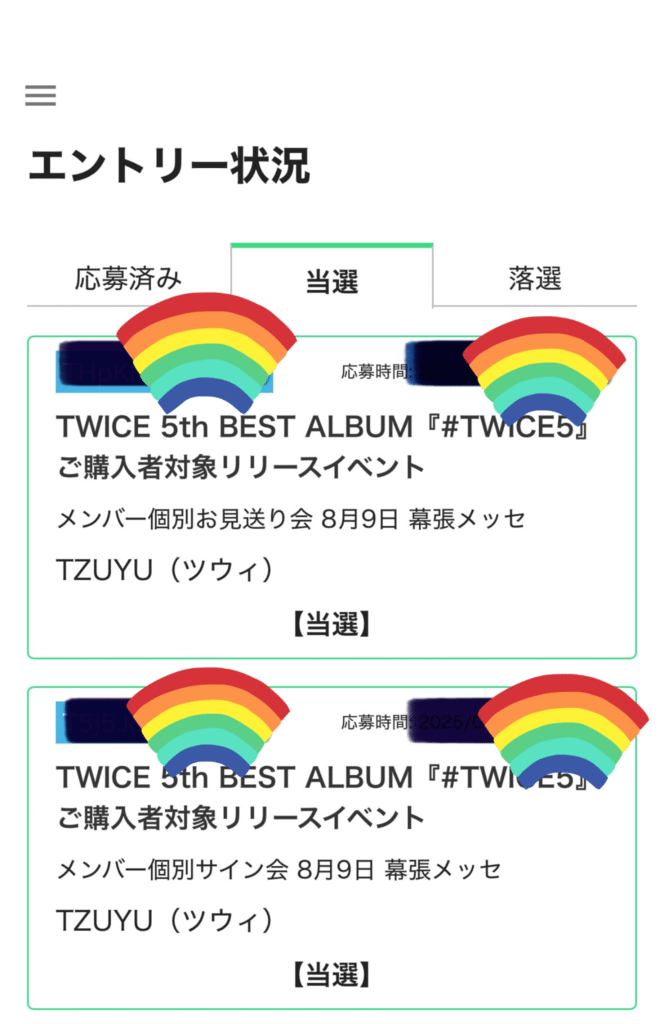Open the メンバー個別お見送り会 entry card
This screenshot has height=1024, width=664.
pyautogui.click(x=331, y=520)
